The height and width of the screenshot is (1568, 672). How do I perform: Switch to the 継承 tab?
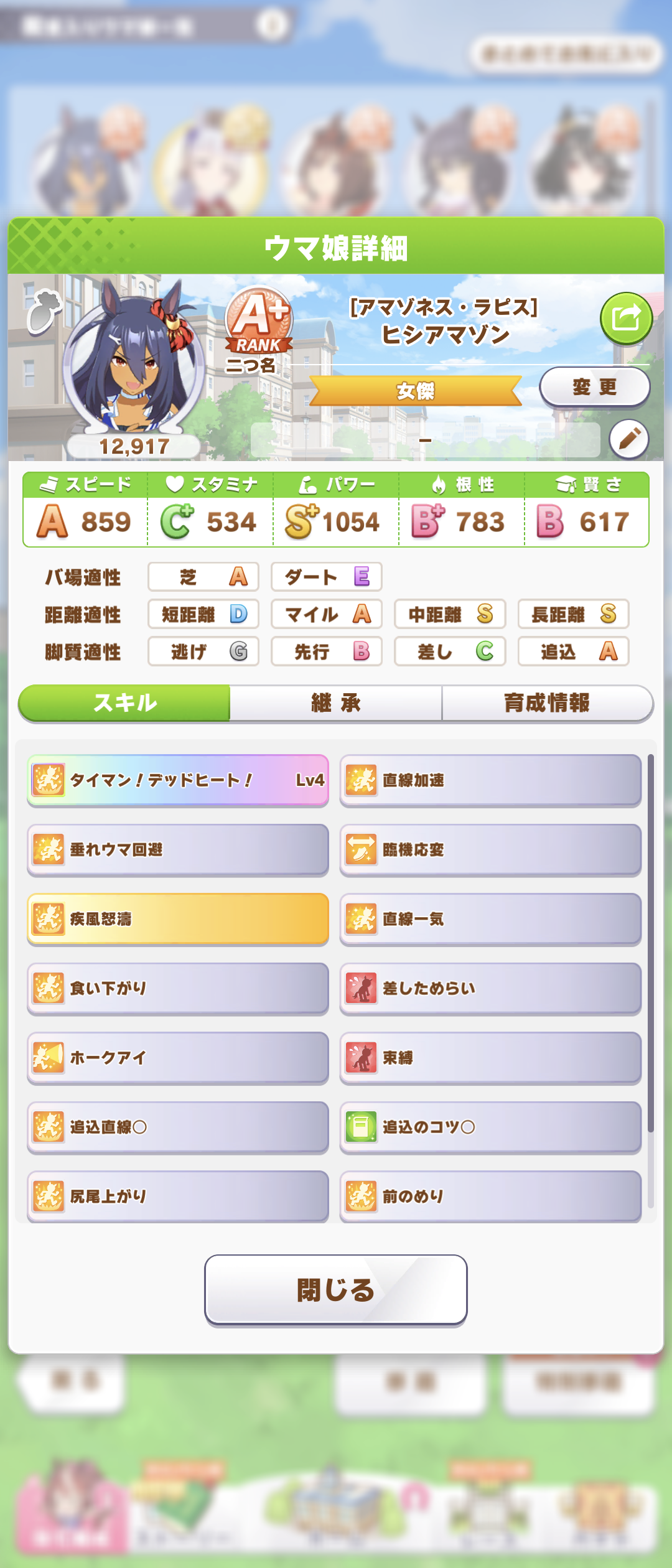tap(336, 703)
